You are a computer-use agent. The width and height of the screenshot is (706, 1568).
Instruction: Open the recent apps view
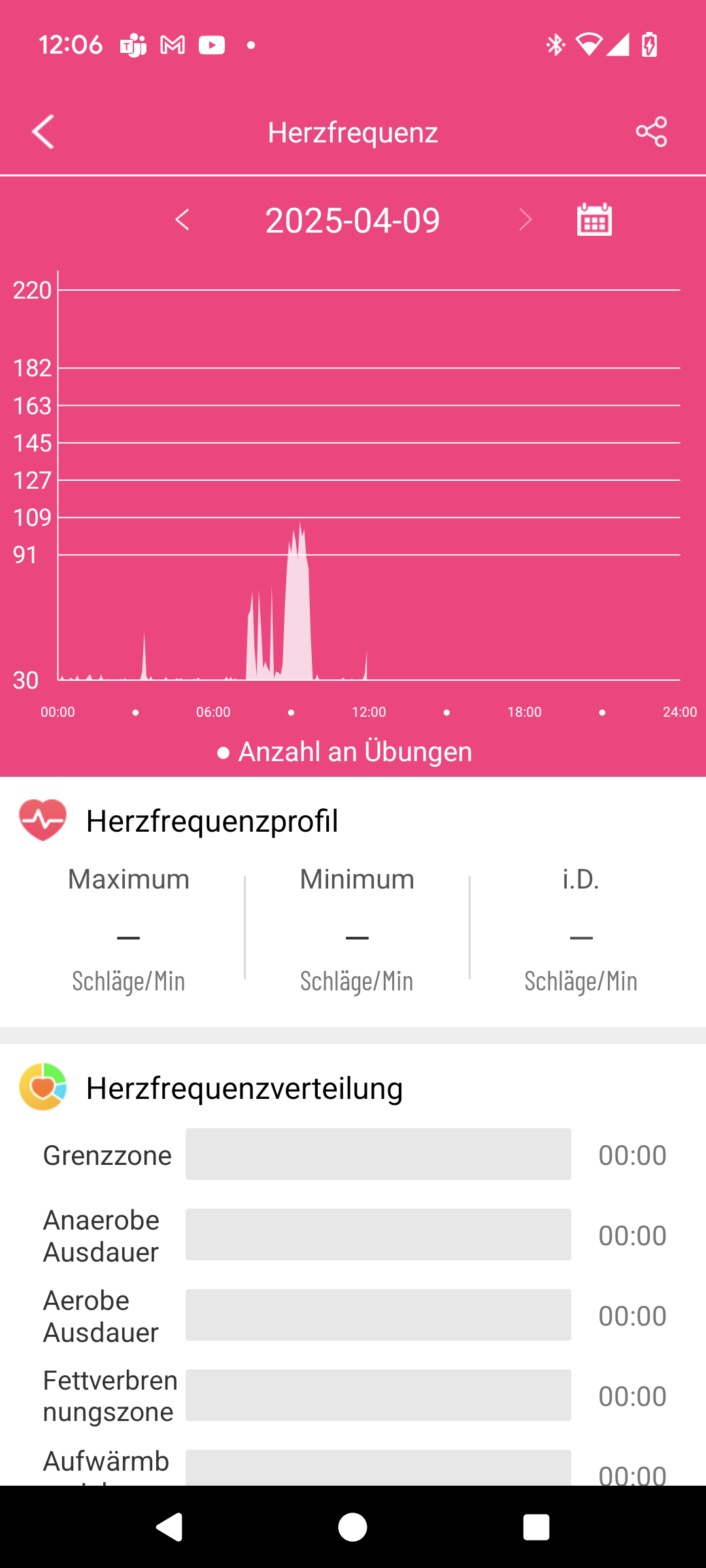[536, 1527]
